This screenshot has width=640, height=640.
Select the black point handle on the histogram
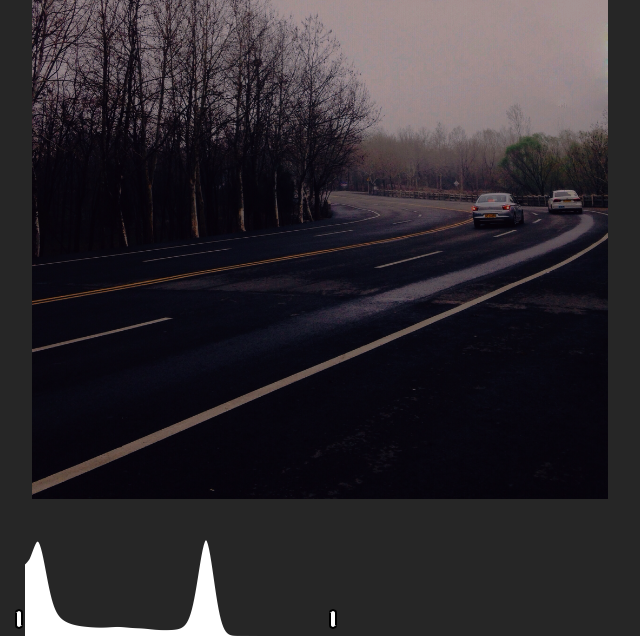coord(19,619)
